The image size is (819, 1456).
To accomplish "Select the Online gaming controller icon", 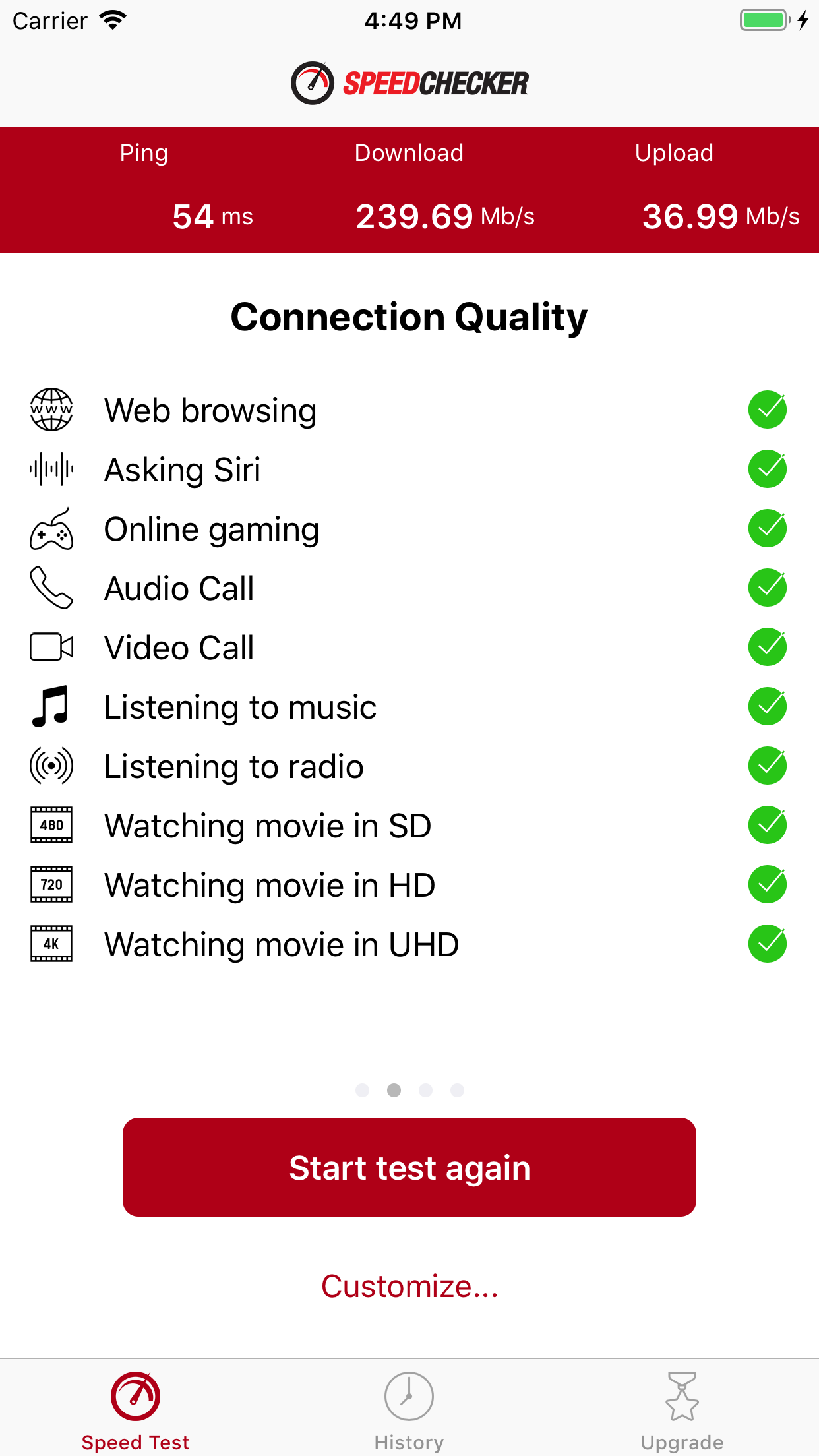I will [52, 528].
